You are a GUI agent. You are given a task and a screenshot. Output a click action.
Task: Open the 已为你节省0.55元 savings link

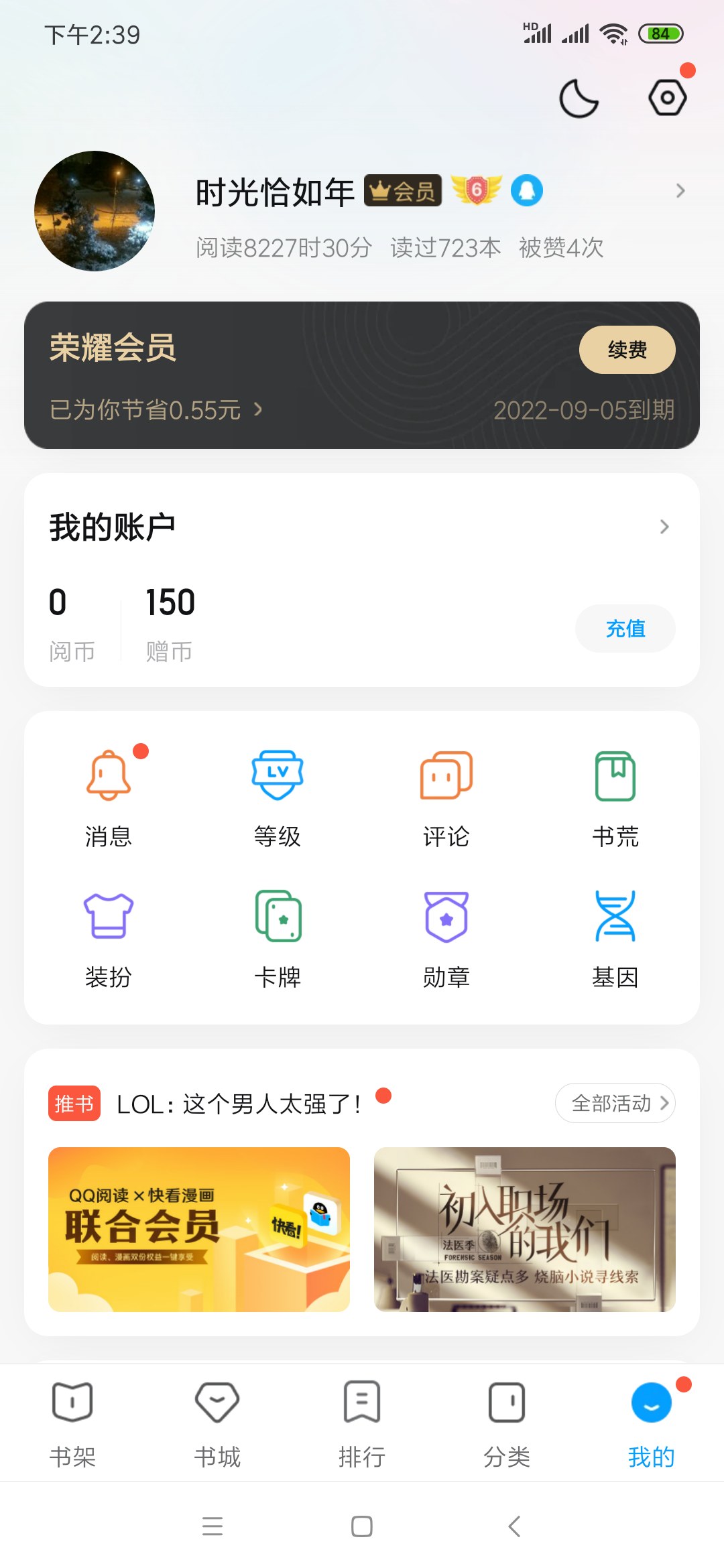(156, 409)
